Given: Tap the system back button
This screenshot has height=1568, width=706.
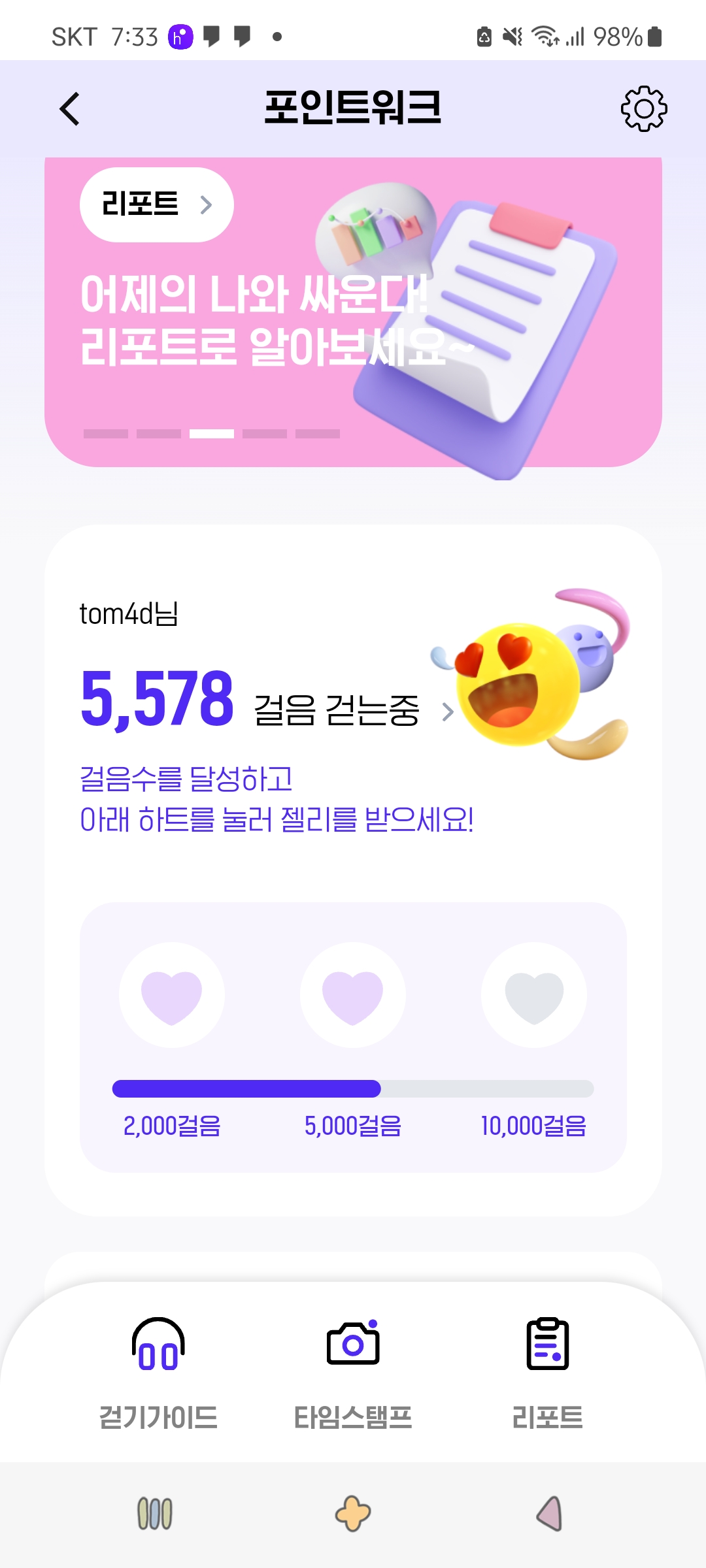Looking at the screenshot, I should [549, 1513].
